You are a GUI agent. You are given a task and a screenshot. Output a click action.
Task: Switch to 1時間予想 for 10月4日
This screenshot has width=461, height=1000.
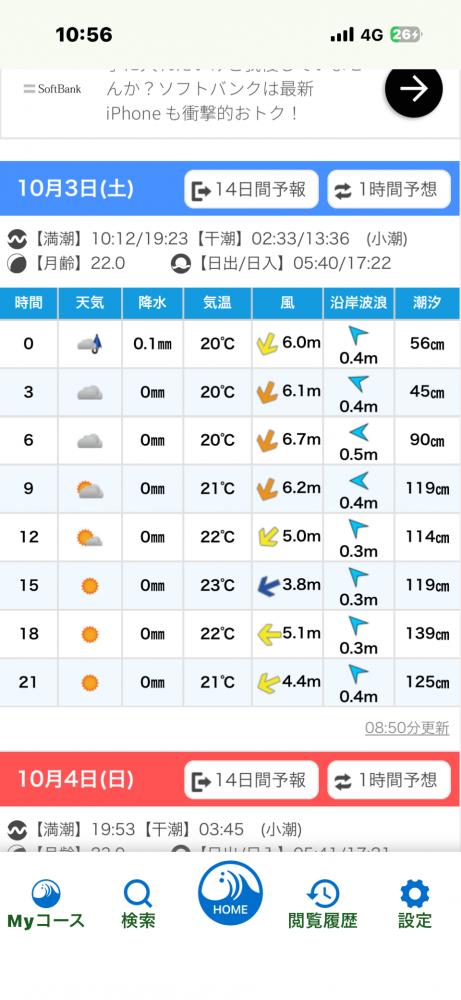389,780
